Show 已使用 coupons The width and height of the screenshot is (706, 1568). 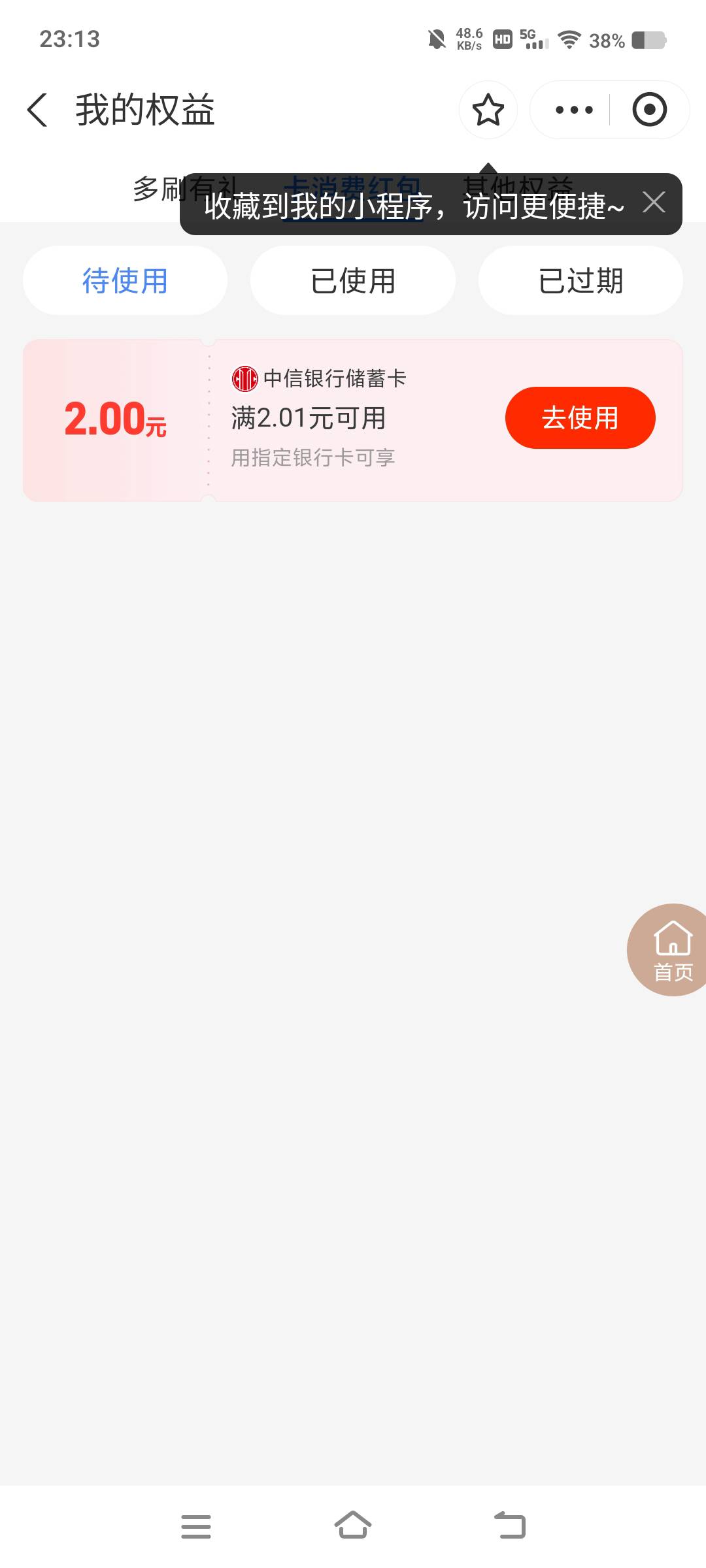[x=353, y=281]
